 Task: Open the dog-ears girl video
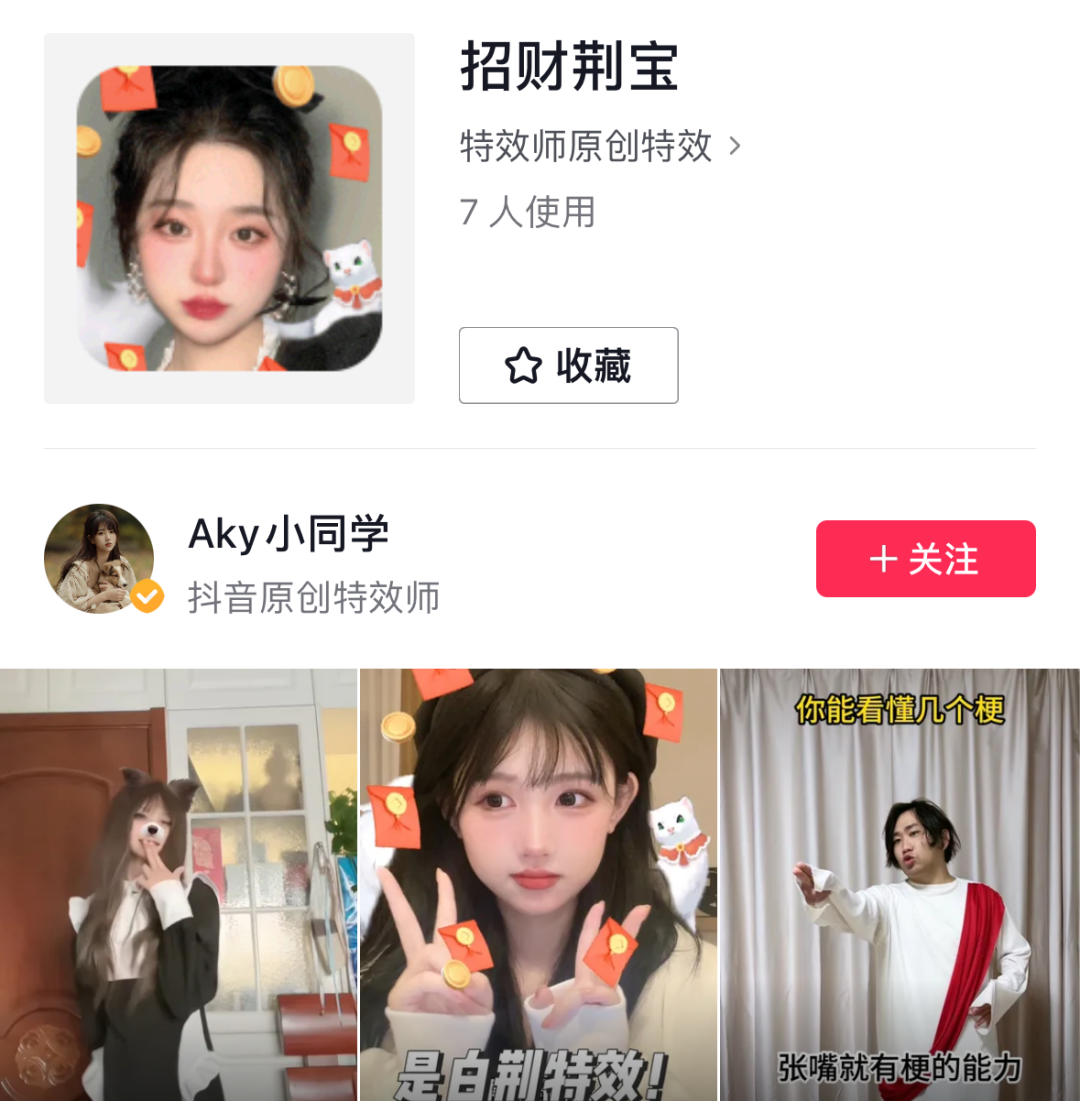pyautogui.click(x=178, y=885)
